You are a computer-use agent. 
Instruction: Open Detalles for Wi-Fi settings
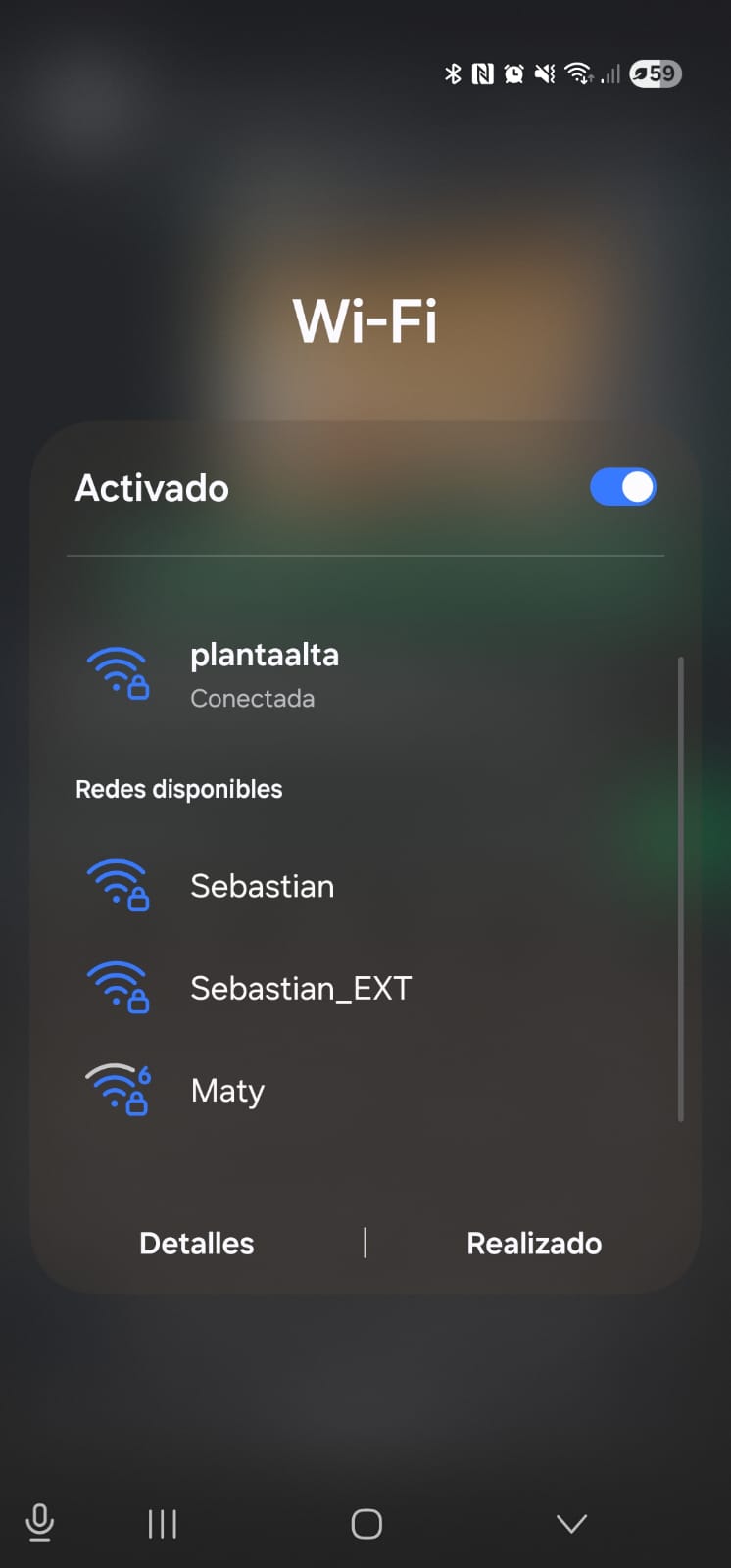pyautogui.click(x=197, y=1243)
